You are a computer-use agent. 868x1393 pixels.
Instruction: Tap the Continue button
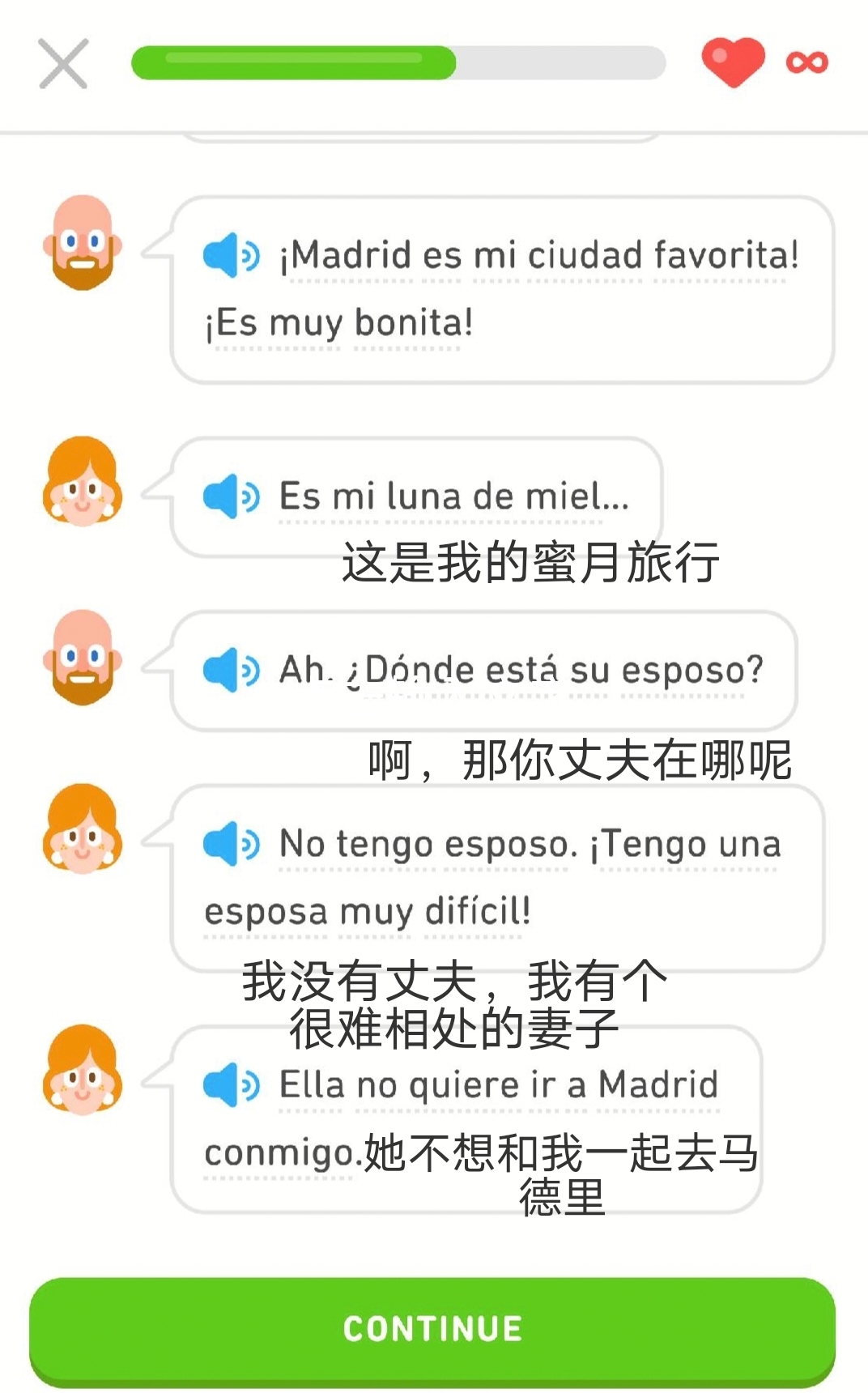[432, 1330]
